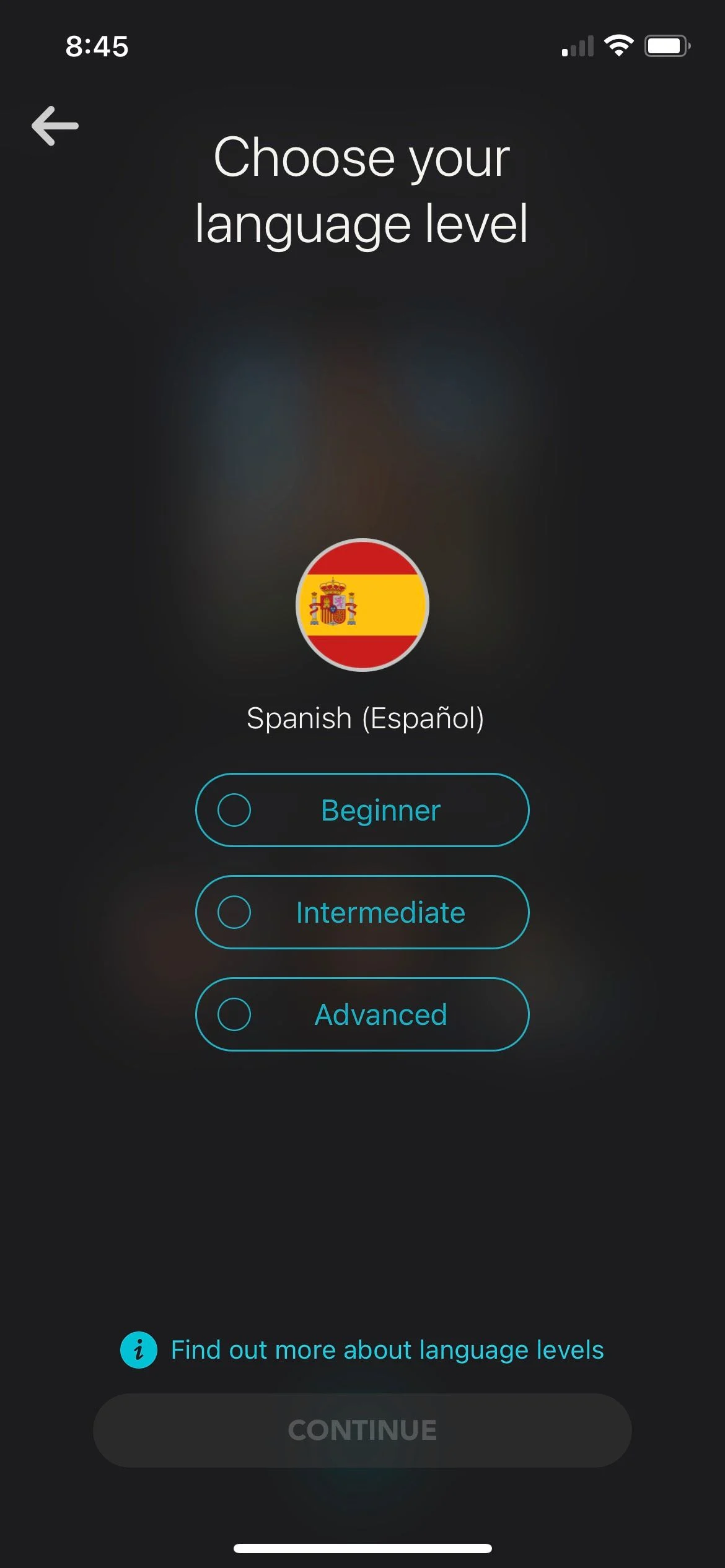Select the Beginner level
Viewport: 725px width, 1568px height.
coord(362,810)
